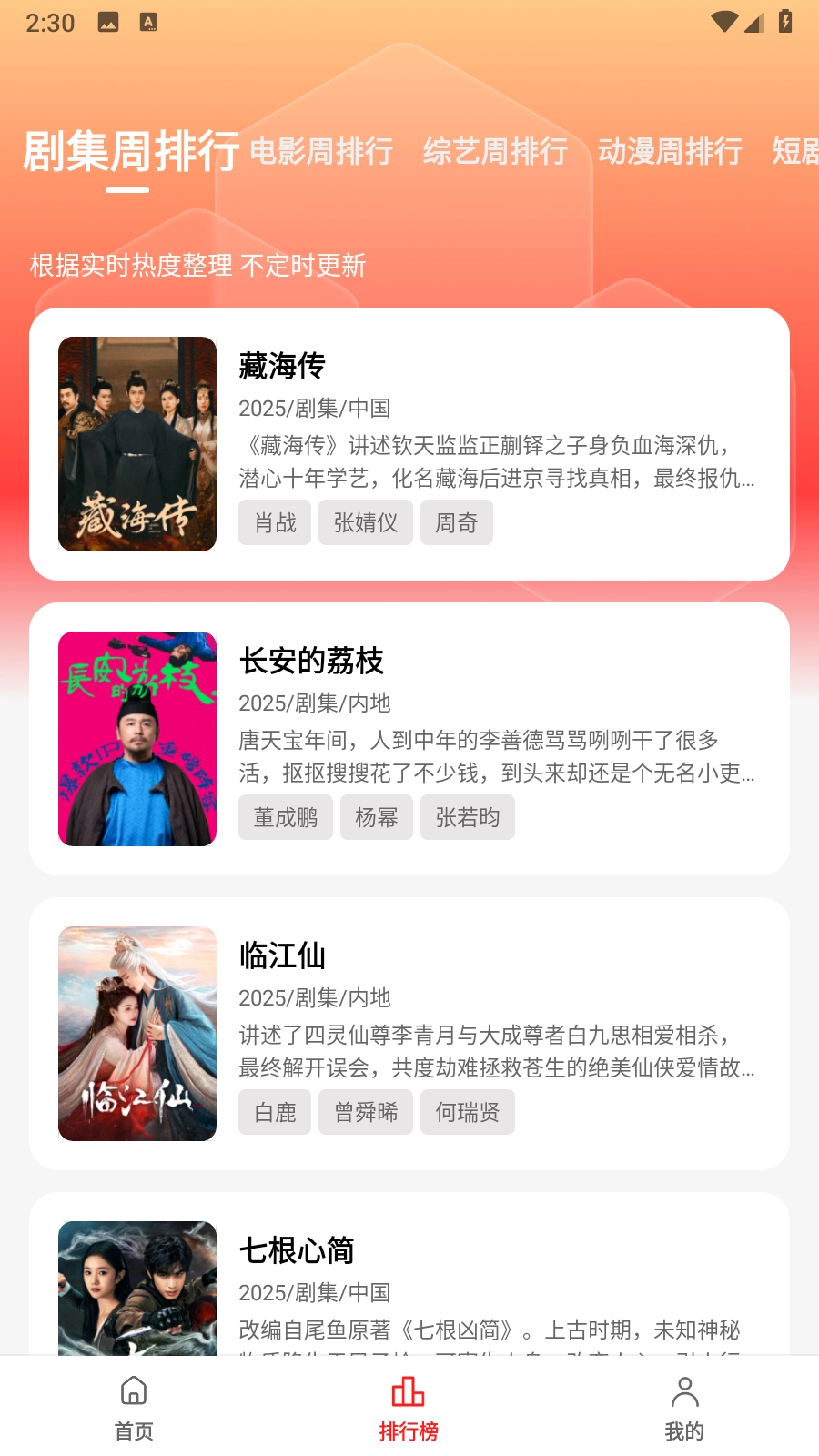Image resolution: width=819 pixels, height=1456 pixels.
Task: Click the Wi-Fi icon in the status bar
Action: pos(723,22)
